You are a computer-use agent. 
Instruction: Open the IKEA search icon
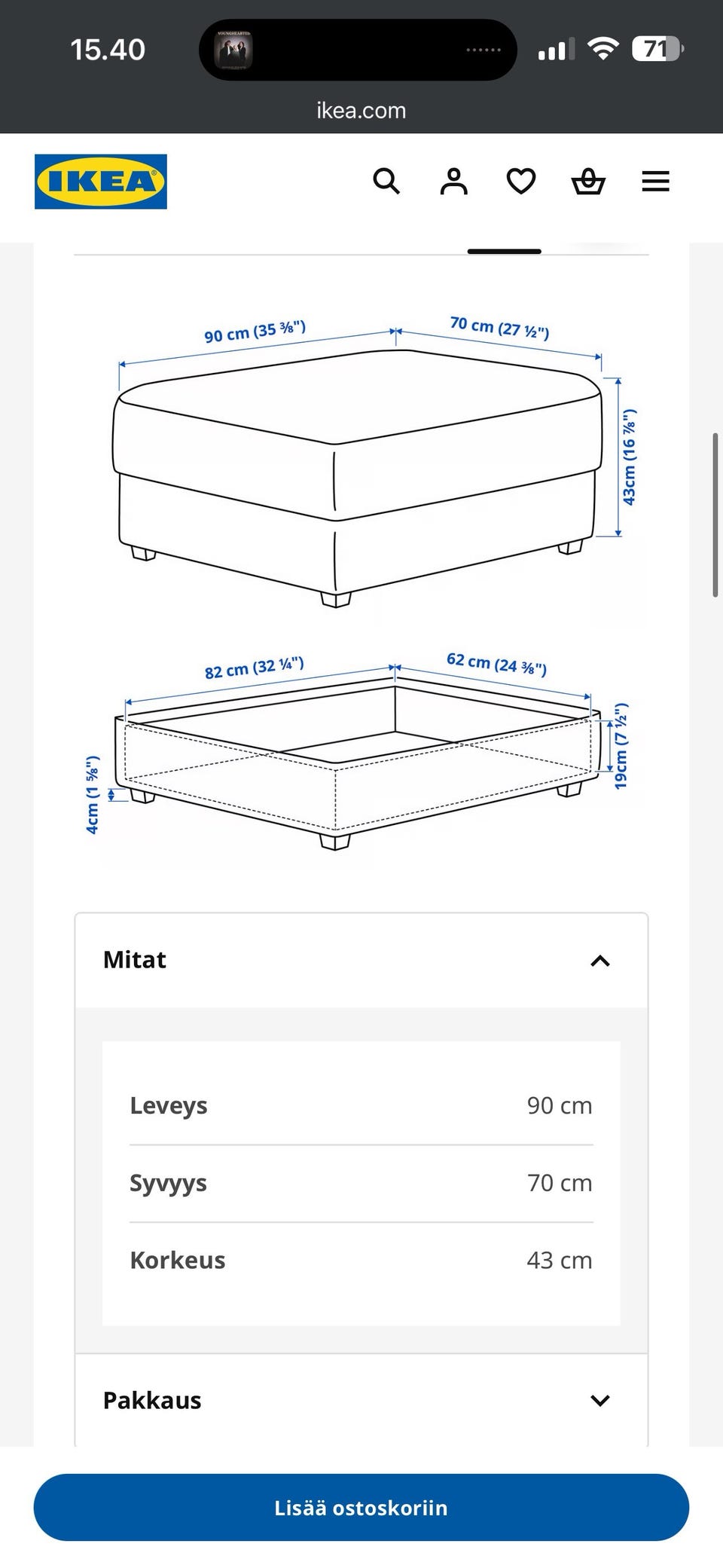[x=386, y=182]
